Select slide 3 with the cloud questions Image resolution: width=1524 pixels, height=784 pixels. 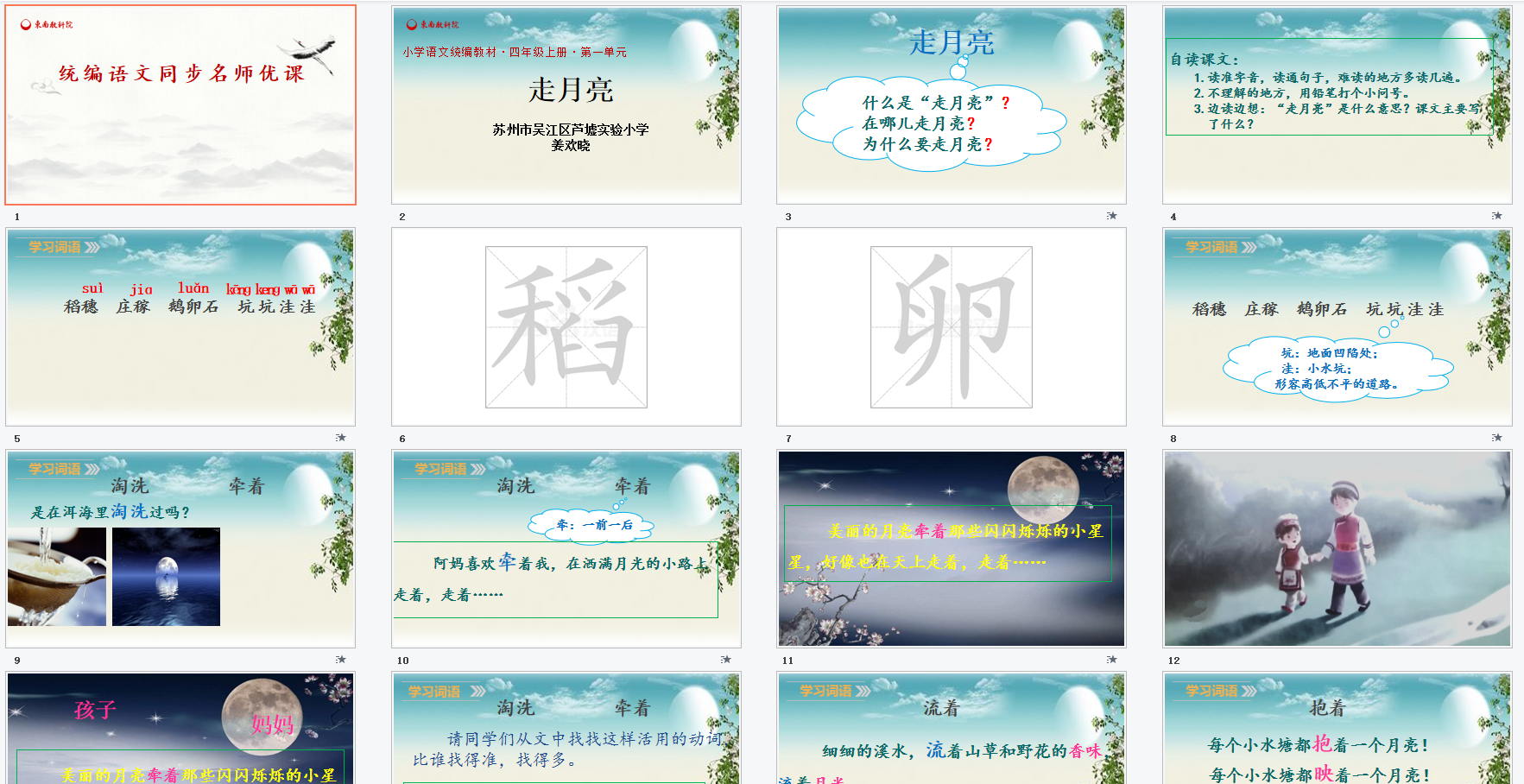click(951, 104)
